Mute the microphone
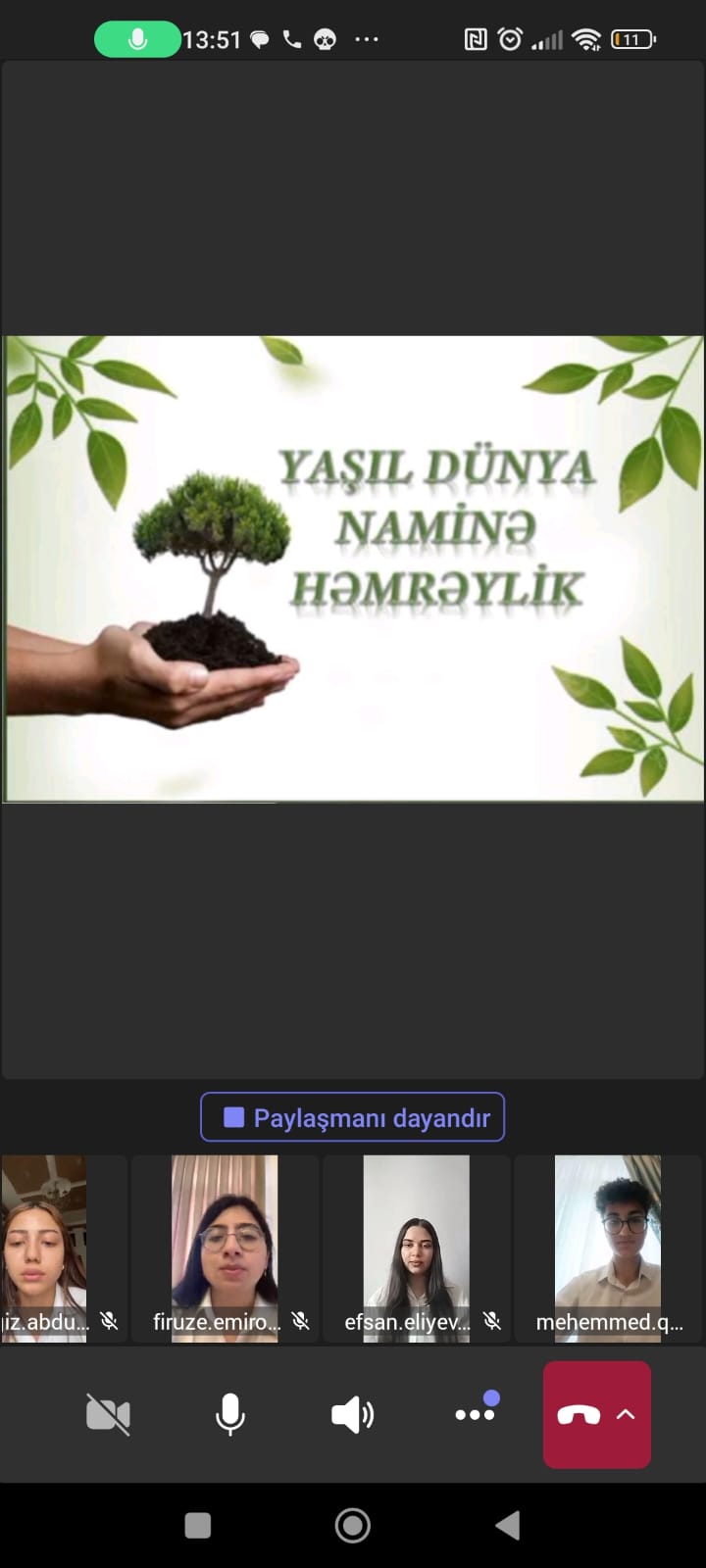 coord(230,1414)
